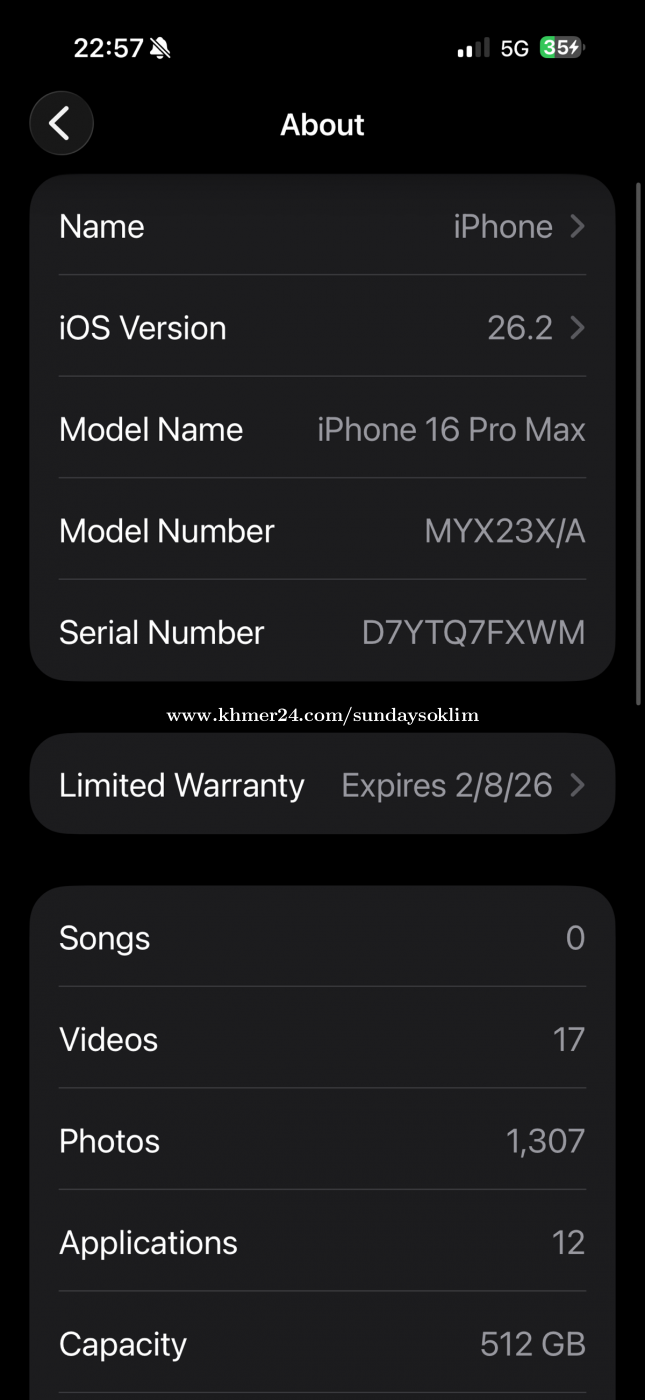
Task: View Limited Warranty coverage details
Action: [322, 785]
